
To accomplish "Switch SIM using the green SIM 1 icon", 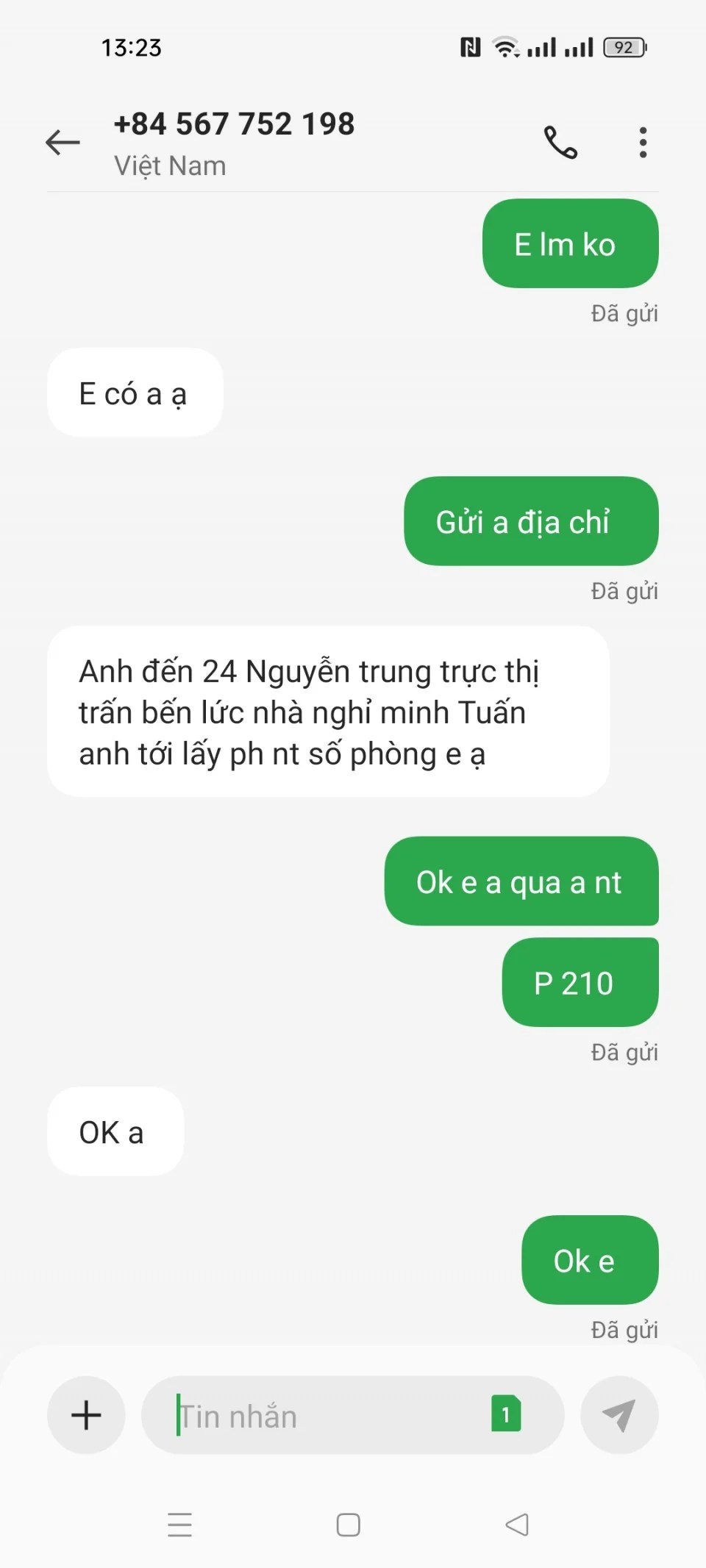I will [506, 1414].
